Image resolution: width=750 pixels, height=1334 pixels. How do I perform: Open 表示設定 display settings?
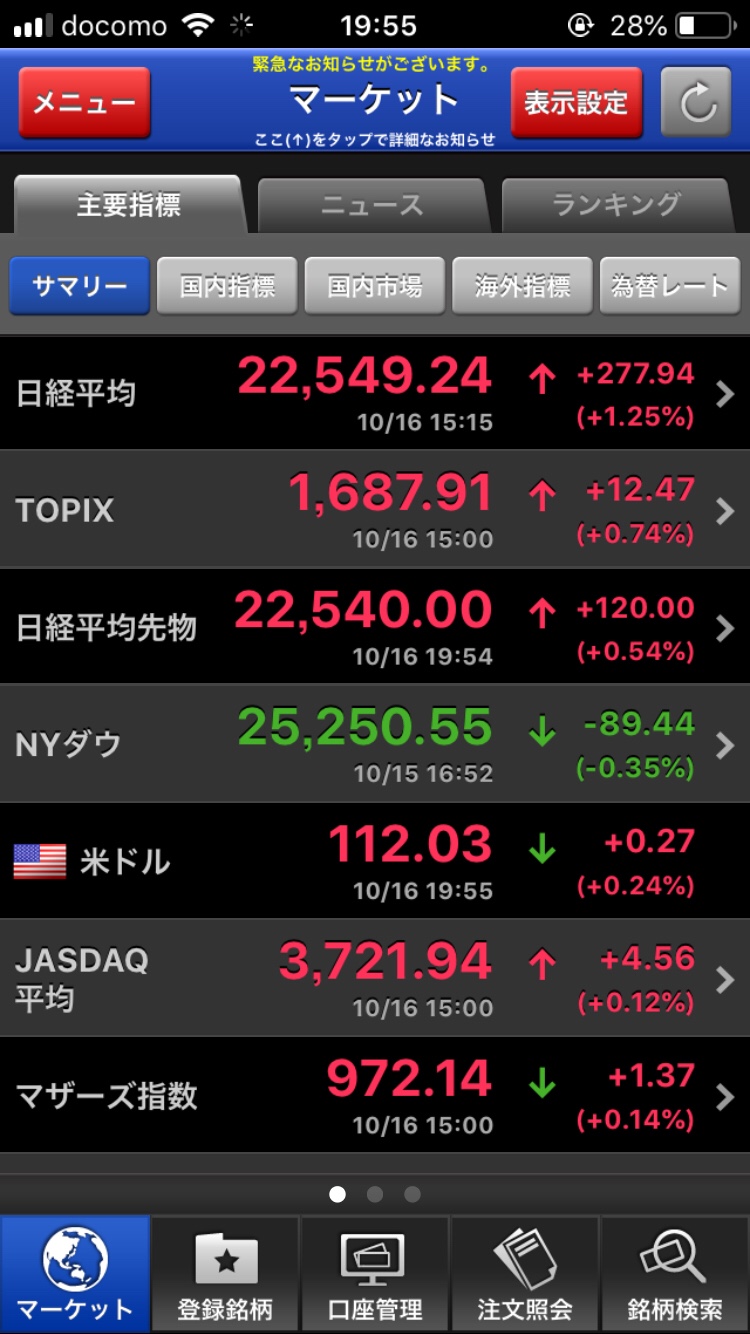[576, 103]
